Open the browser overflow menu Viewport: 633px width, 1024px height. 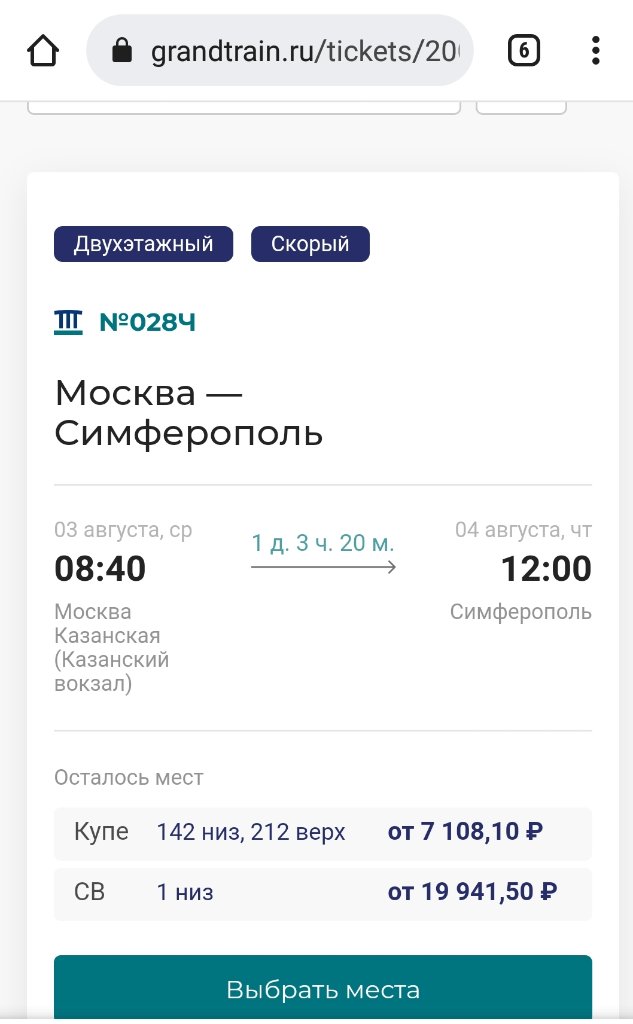tap(596, 50)
